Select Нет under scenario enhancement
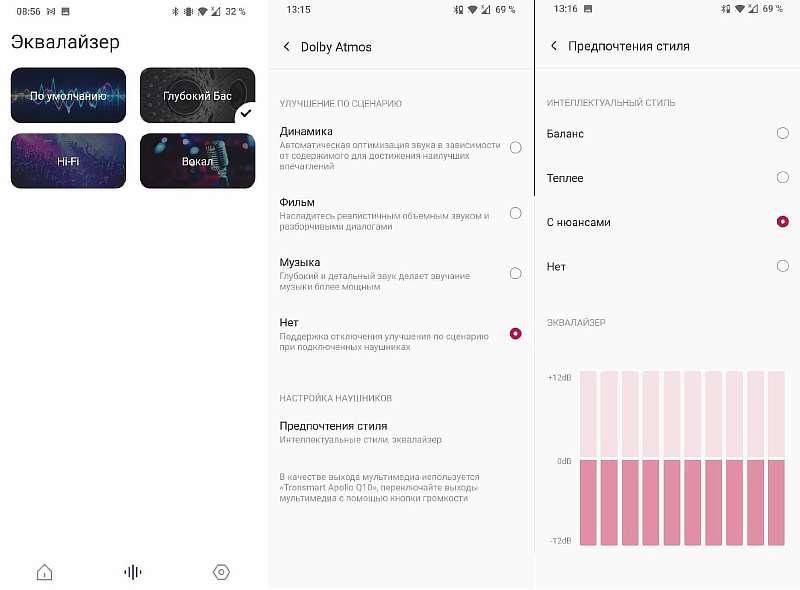Image resolution: width=800 pixels, height=590 pixels. click(515, 333)
